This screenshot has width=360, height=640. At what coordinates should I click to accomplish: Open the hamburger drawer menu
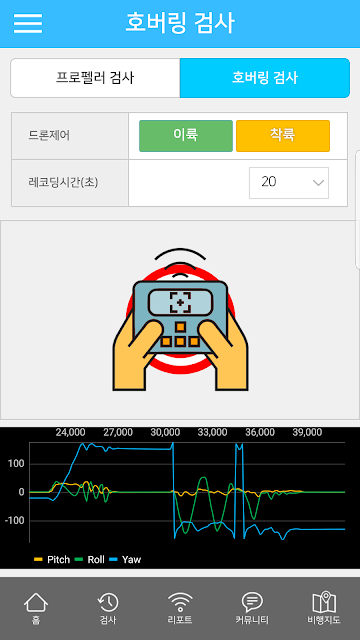(x=28, y=23)
